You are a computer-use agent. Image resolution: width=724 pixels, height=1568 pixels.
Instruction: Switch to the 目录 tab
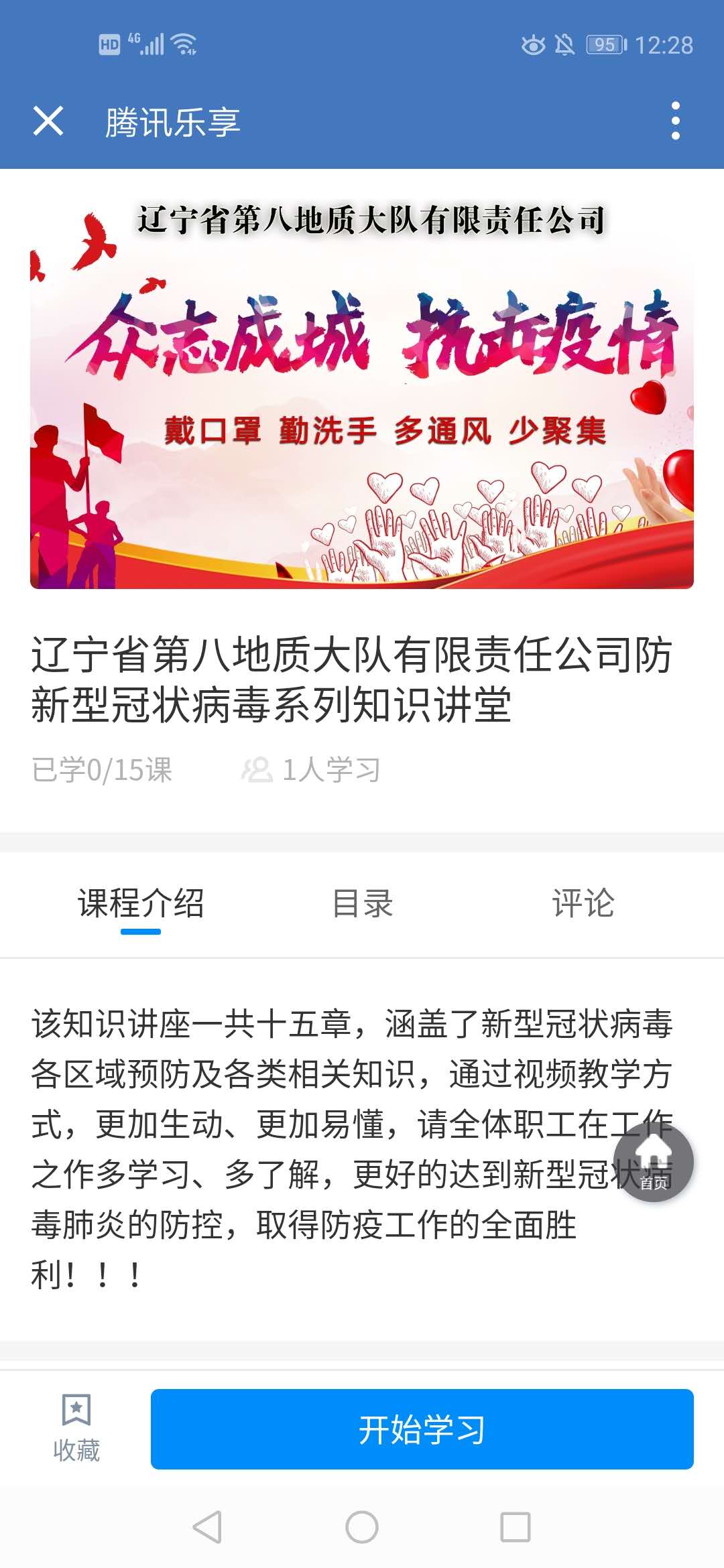coord(362,903)
